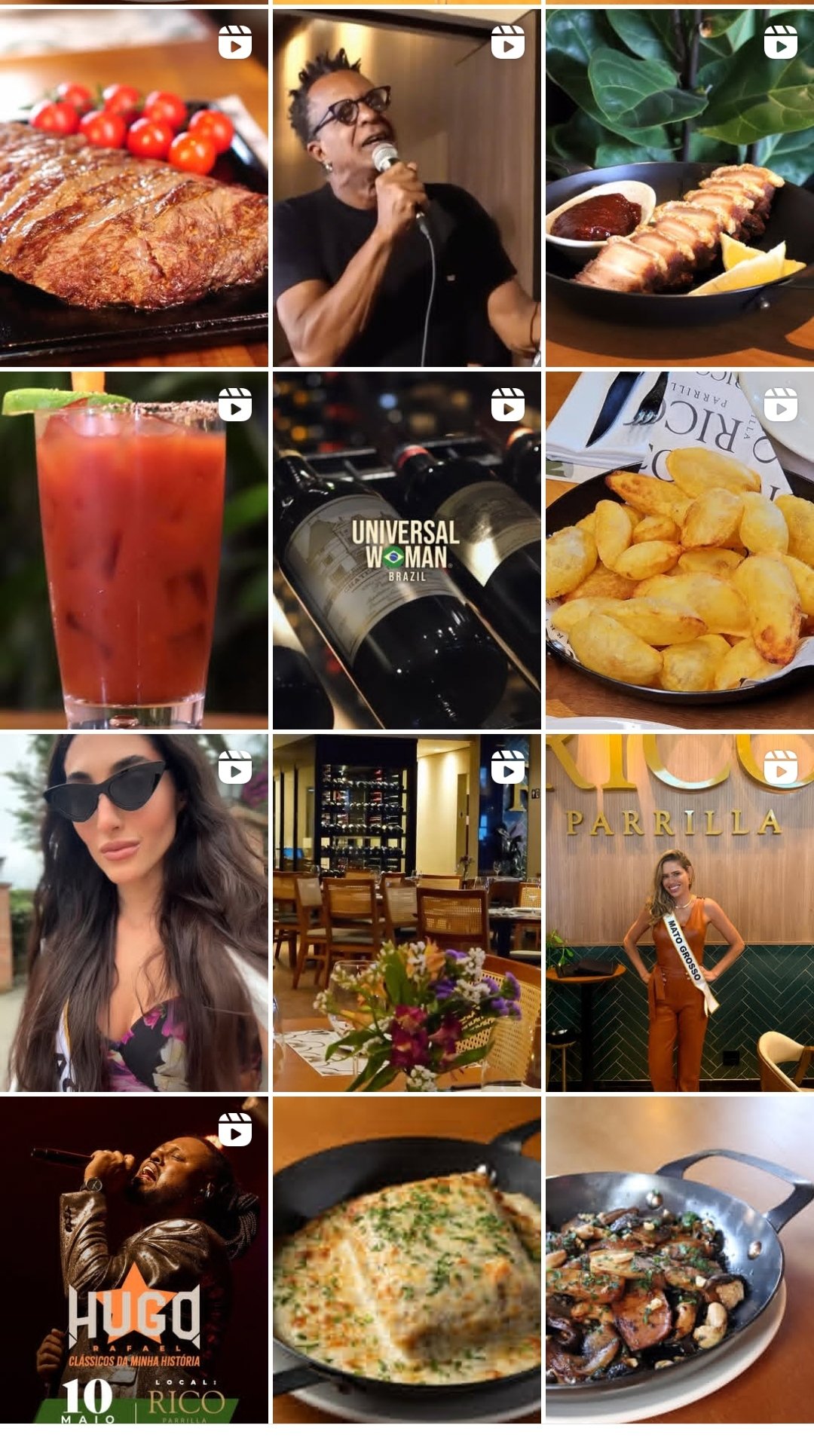
Task: Open the roasted potatoes reel
Action: [679, 550]
